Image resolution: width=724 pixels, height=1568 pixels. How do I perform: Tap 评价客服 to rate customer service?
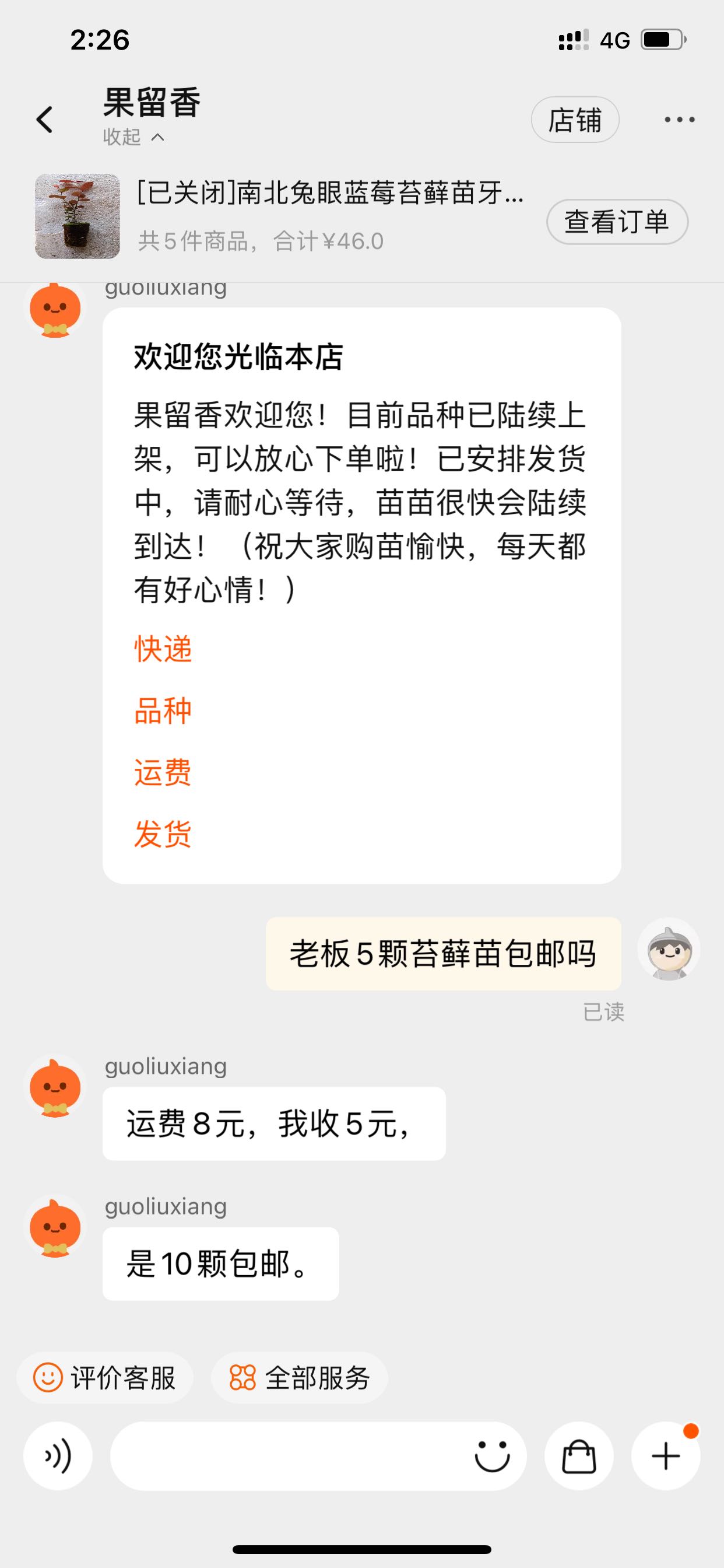pos(106,1378)
